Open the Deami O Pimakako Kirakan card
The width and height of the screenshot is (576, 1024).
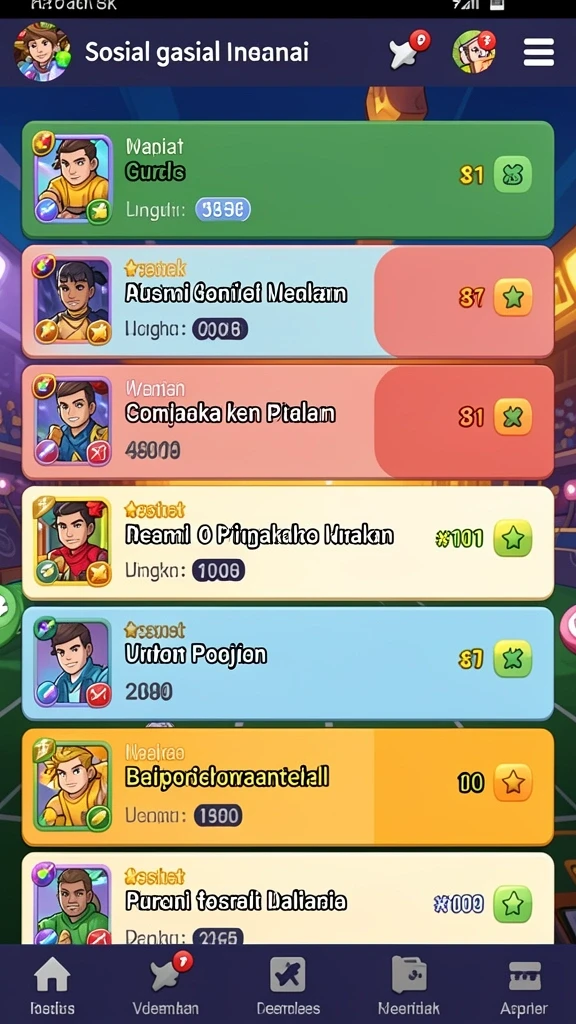pos(288,543)
